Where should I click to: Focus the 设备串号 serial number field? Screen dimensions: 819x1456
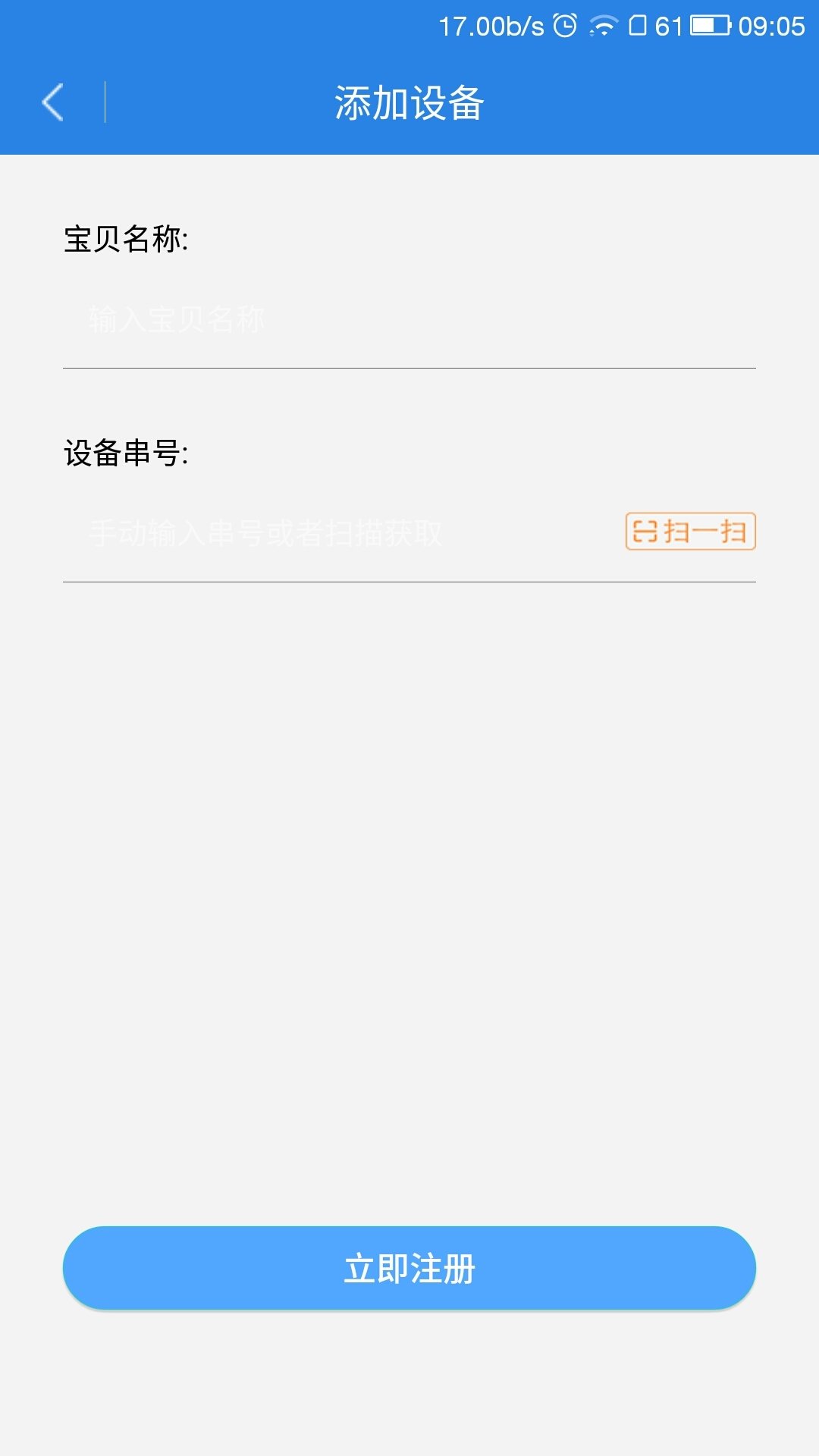point(341,533)
